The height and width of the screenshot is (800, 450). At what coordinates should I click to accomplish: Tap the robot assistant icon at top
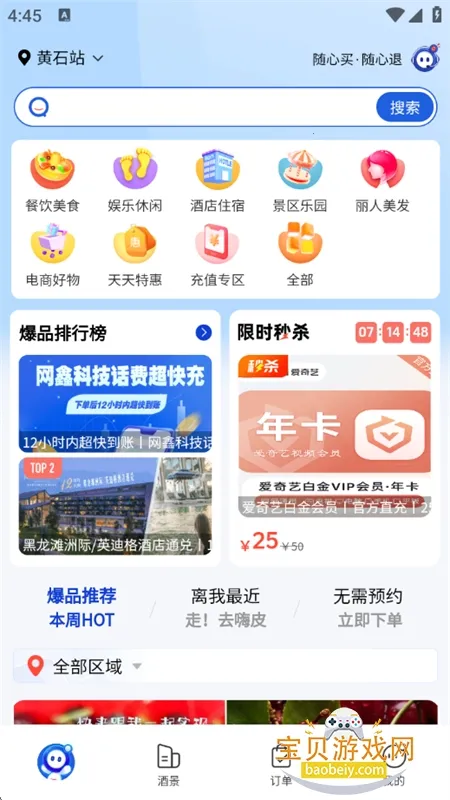click(426, 59)
